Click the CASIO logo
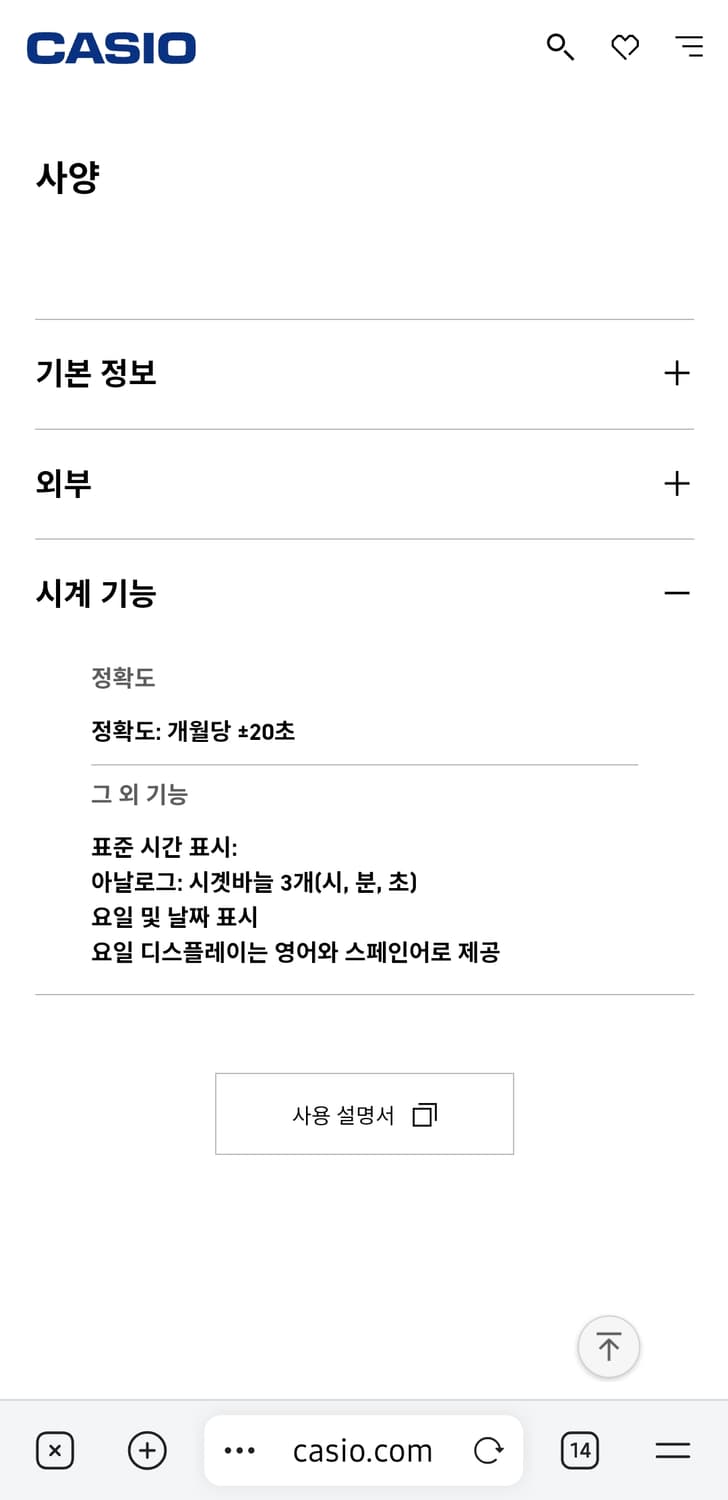 pyautogui.click(x=111, y=46)
